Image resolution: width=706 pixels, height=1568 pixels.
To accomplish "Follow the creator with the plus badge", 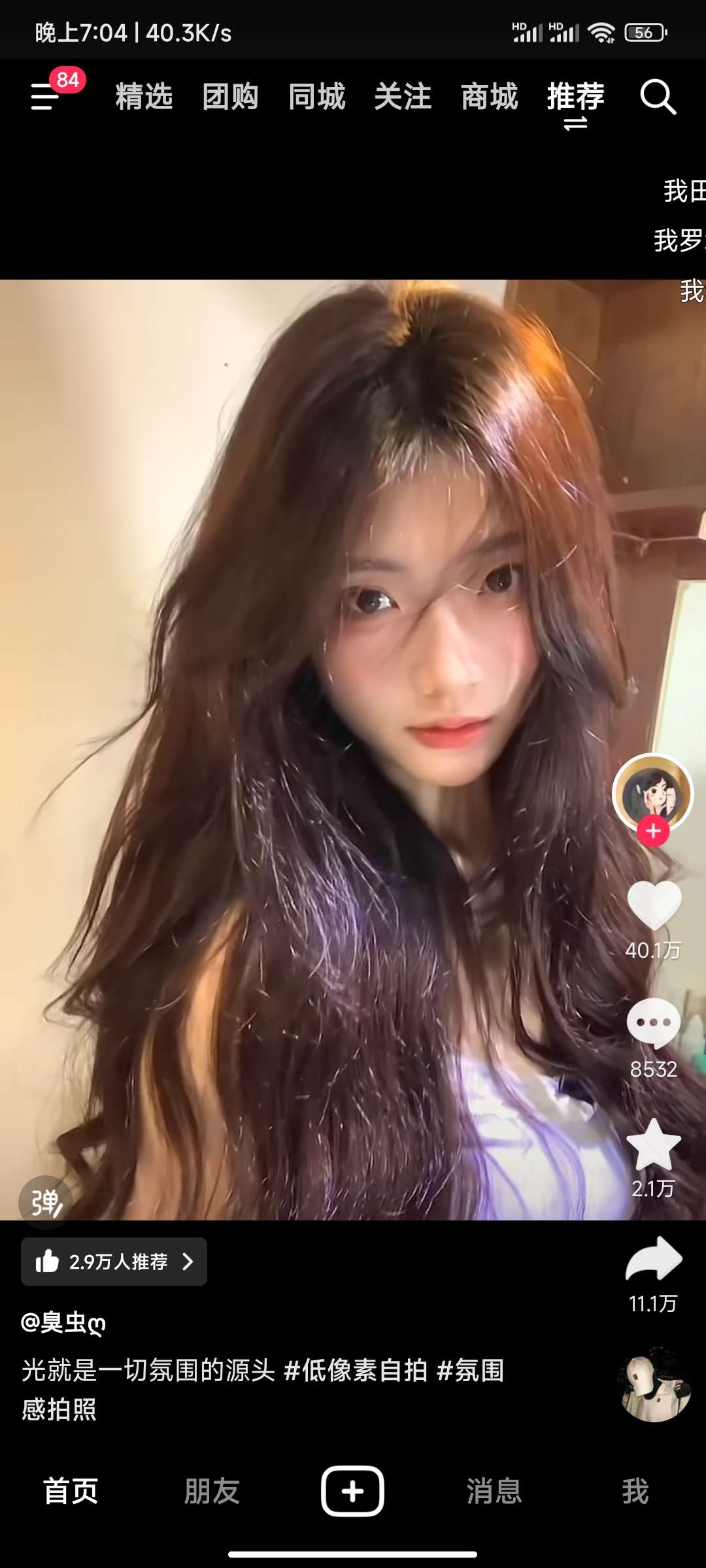I will point(653,831).
